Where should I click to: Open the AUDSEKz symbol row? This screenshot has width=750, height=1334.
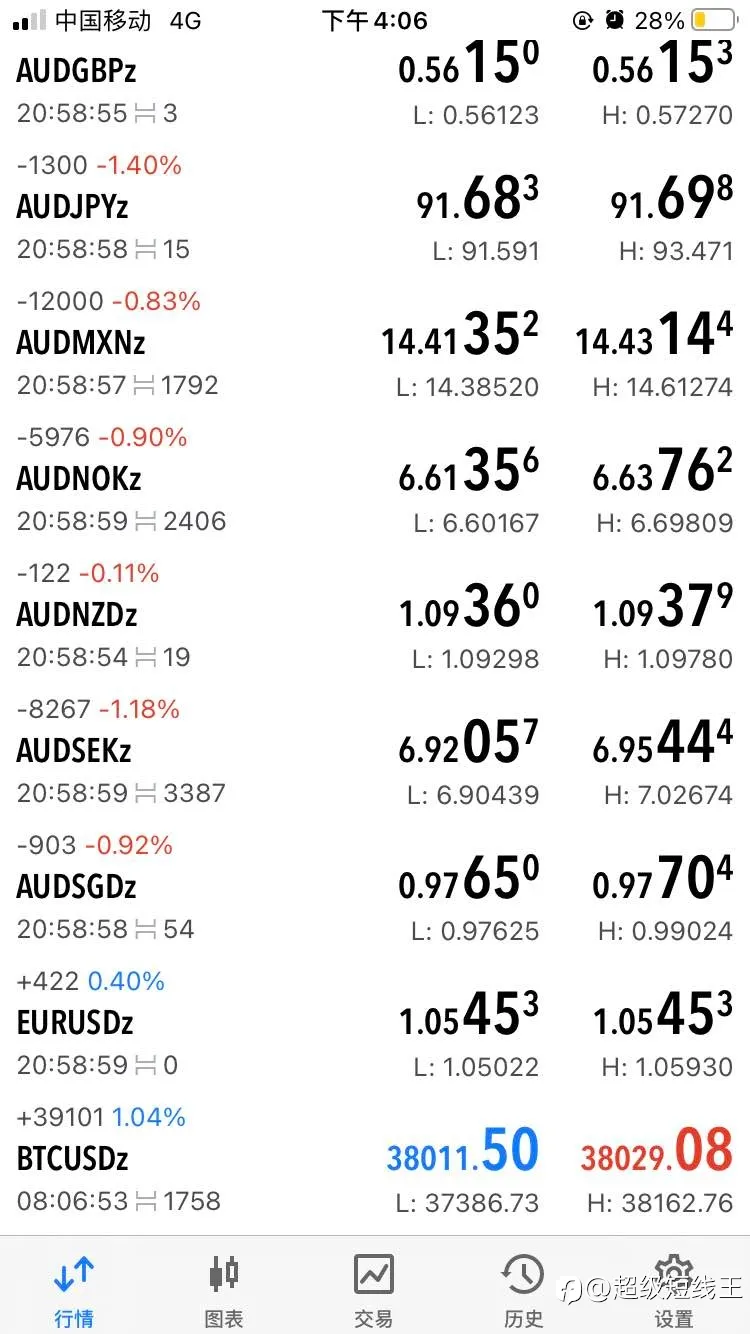pos(375,750)
